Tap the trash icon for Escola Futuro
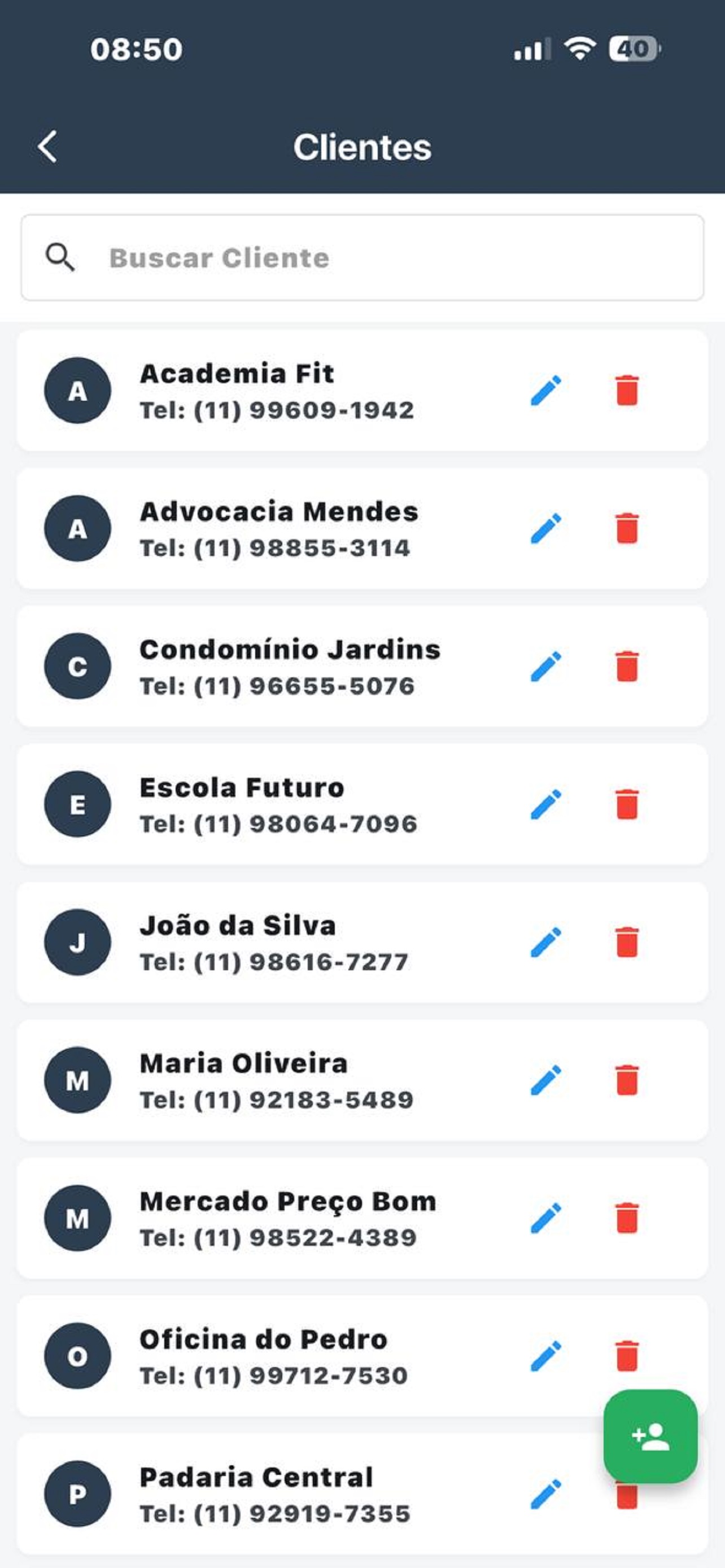 [x=626, y=804]
